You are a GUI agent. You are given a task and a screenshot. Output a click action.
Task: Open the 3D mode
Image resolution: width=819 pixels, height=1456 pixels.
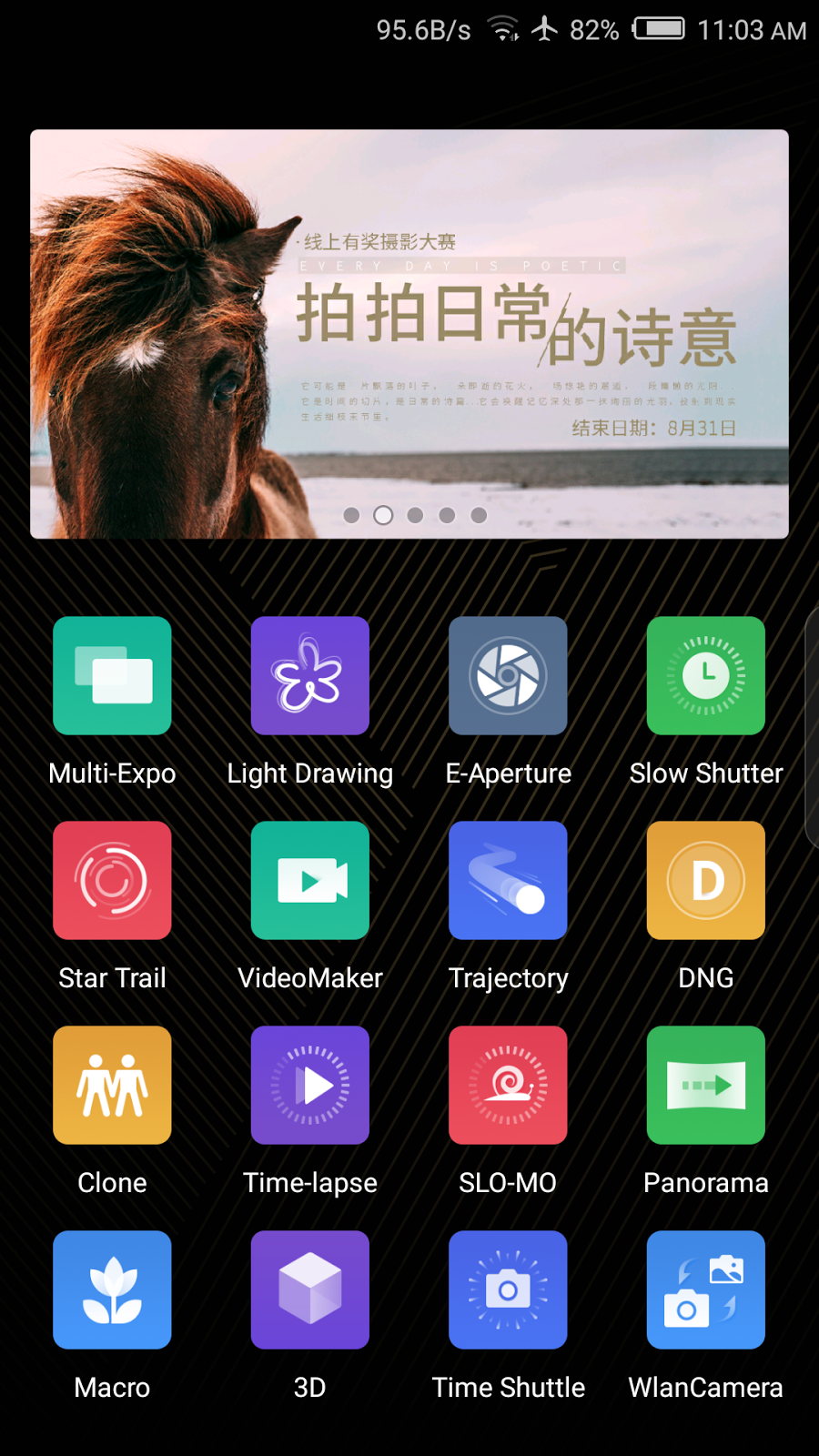tap(310, 1290)
